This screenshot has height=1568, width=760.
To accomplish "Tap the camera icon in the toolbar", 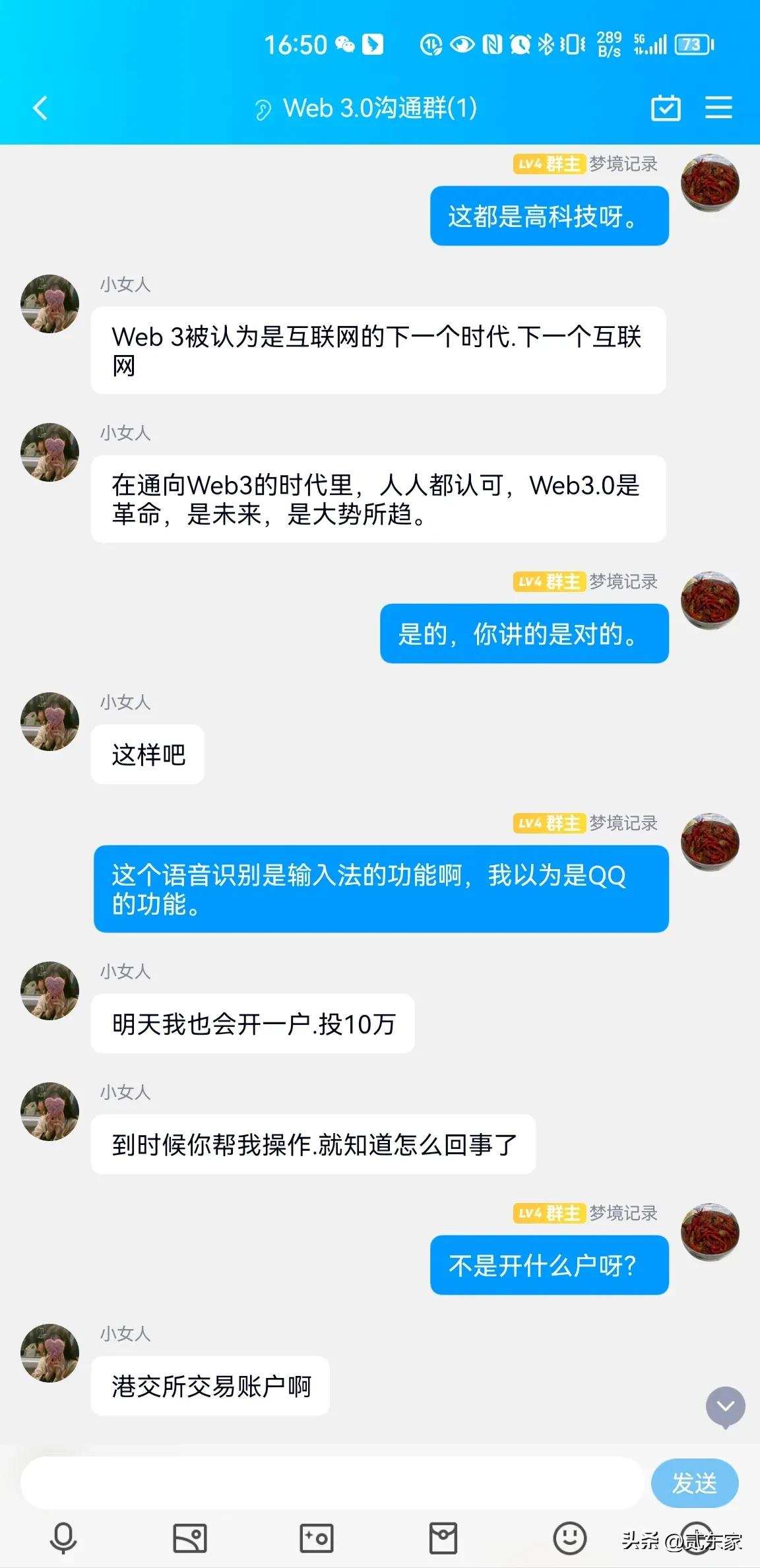I will click(x=317, y=1538).
